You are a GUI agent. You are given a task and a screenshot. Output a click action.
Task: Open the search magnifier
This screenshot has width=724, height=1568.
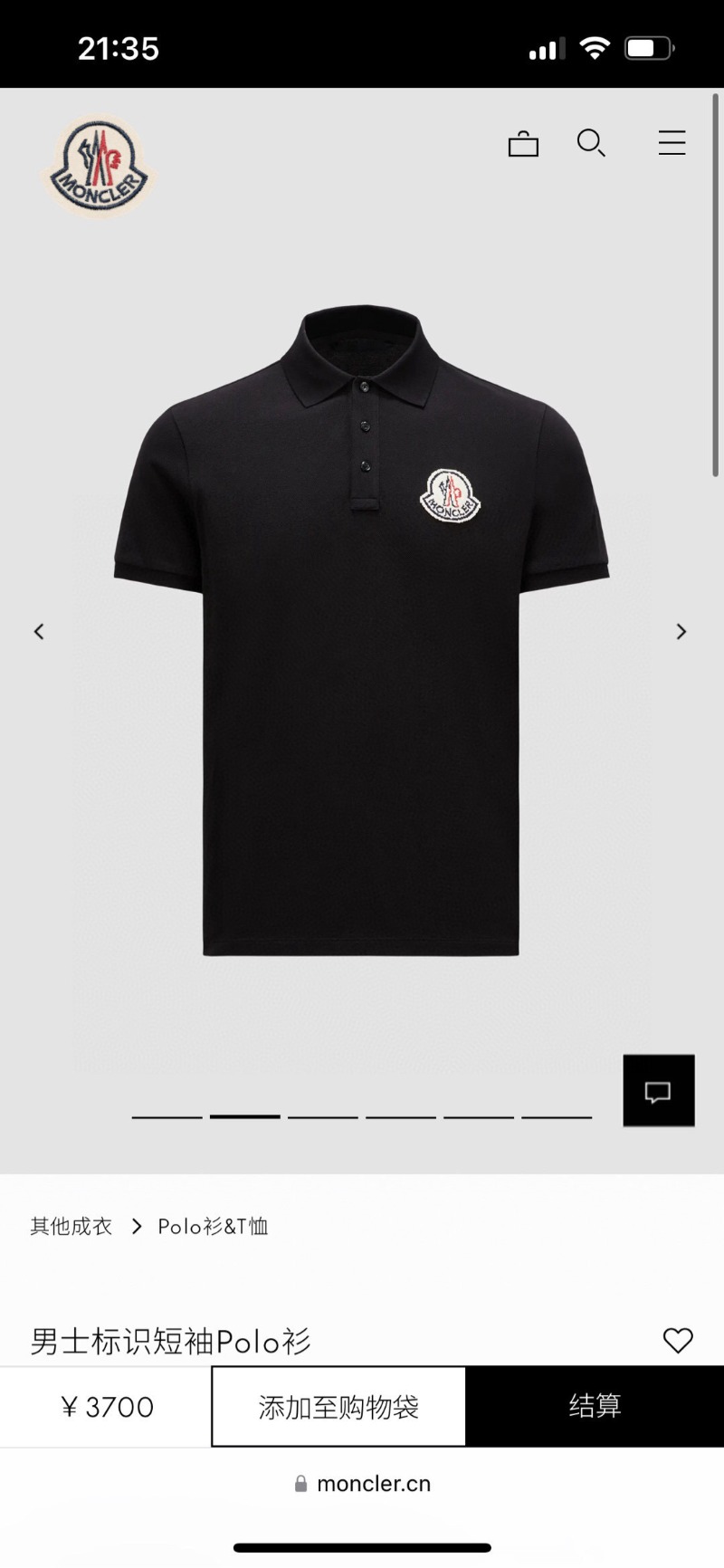(x=591, y=143)
